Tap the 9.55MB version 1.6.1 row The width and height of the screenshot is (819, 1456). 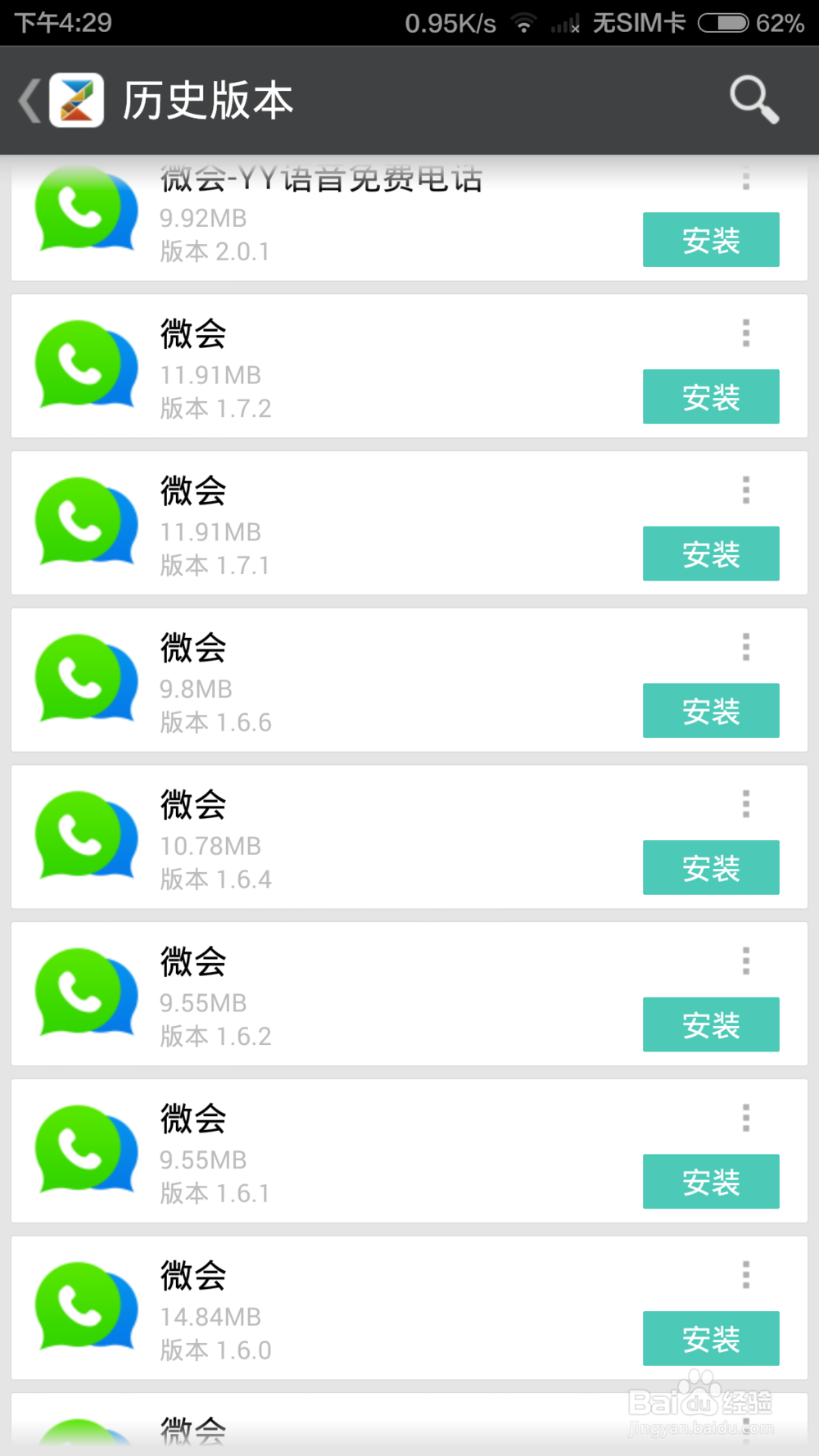pyautogui.click(x=328, y=1151)
